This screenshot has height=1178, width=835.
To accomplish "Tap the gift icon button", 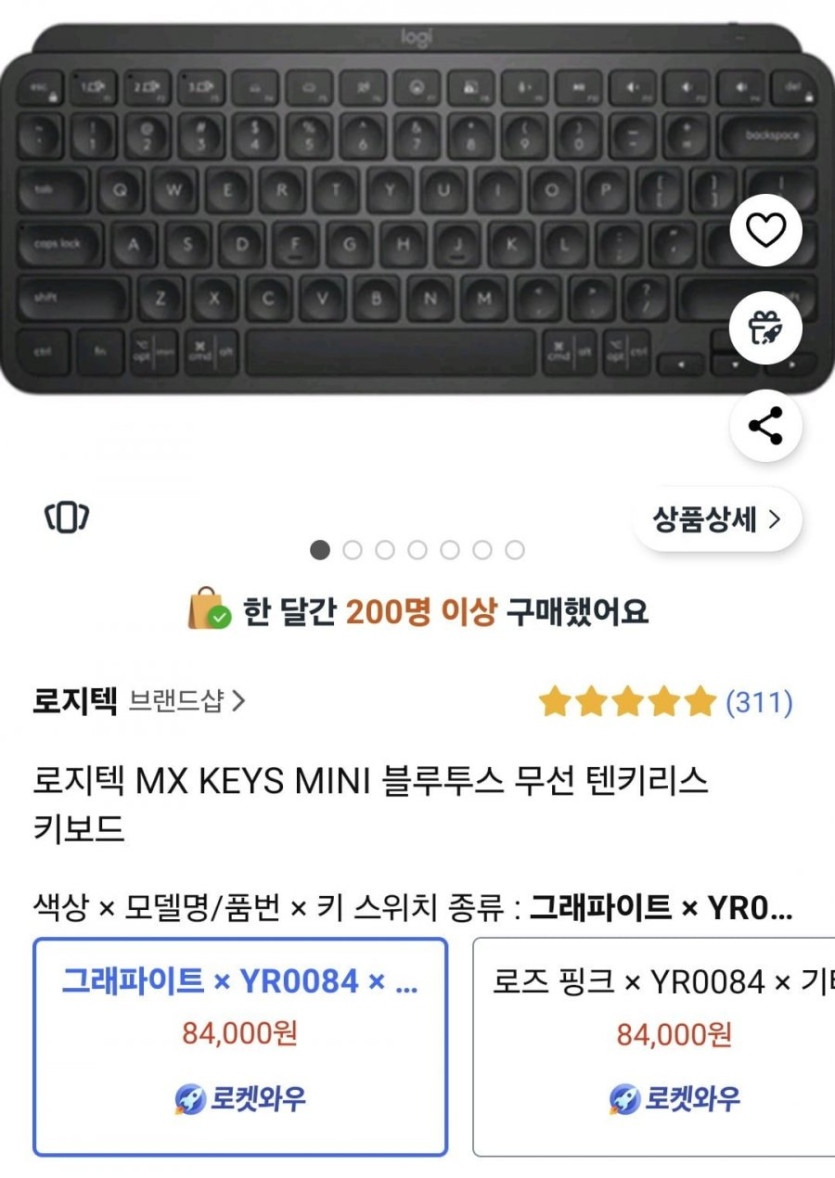I will point(766,328).
